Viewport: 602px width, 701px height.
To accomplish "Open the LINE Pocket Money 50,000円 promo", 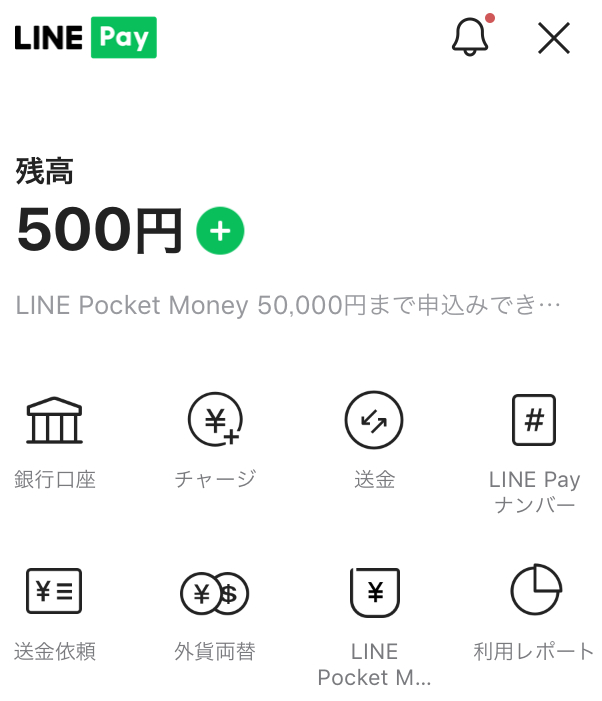I will pos(288,304).
